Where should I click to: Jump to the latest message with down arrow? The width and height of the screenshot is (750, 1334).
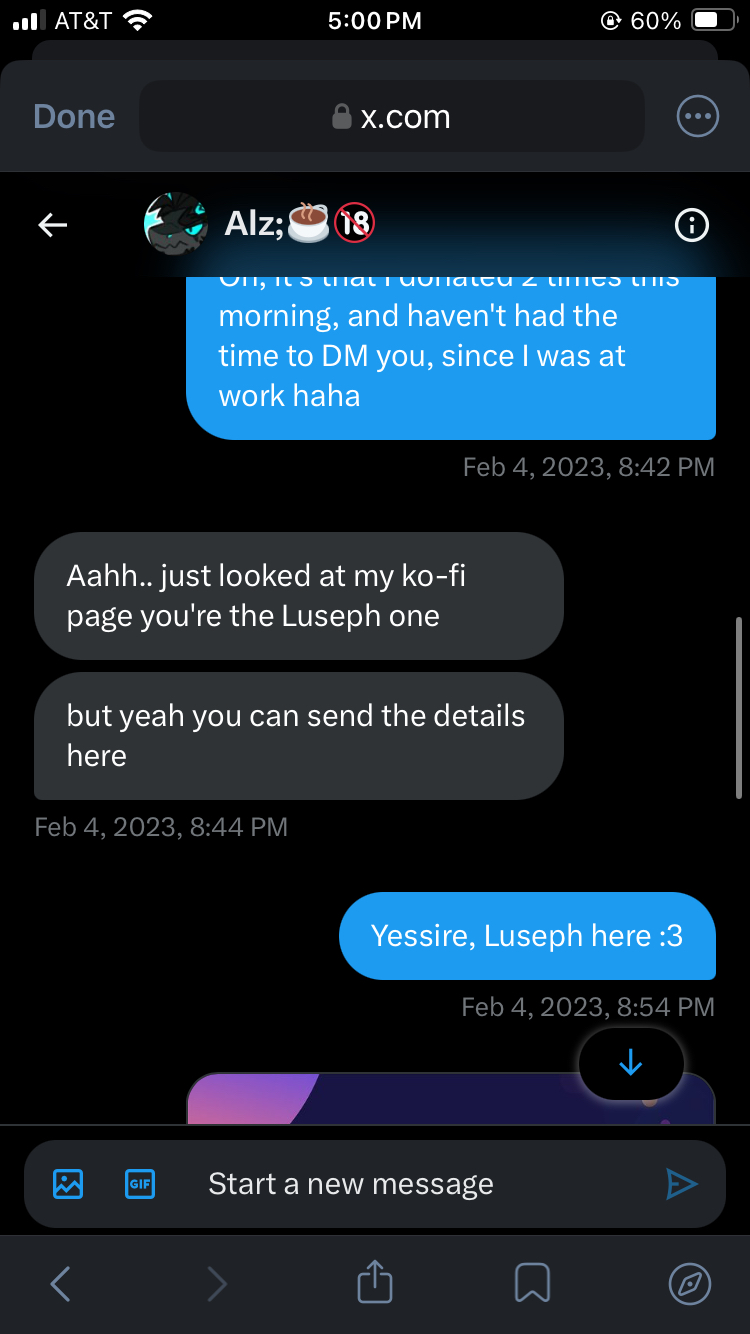pos(631,1063)
